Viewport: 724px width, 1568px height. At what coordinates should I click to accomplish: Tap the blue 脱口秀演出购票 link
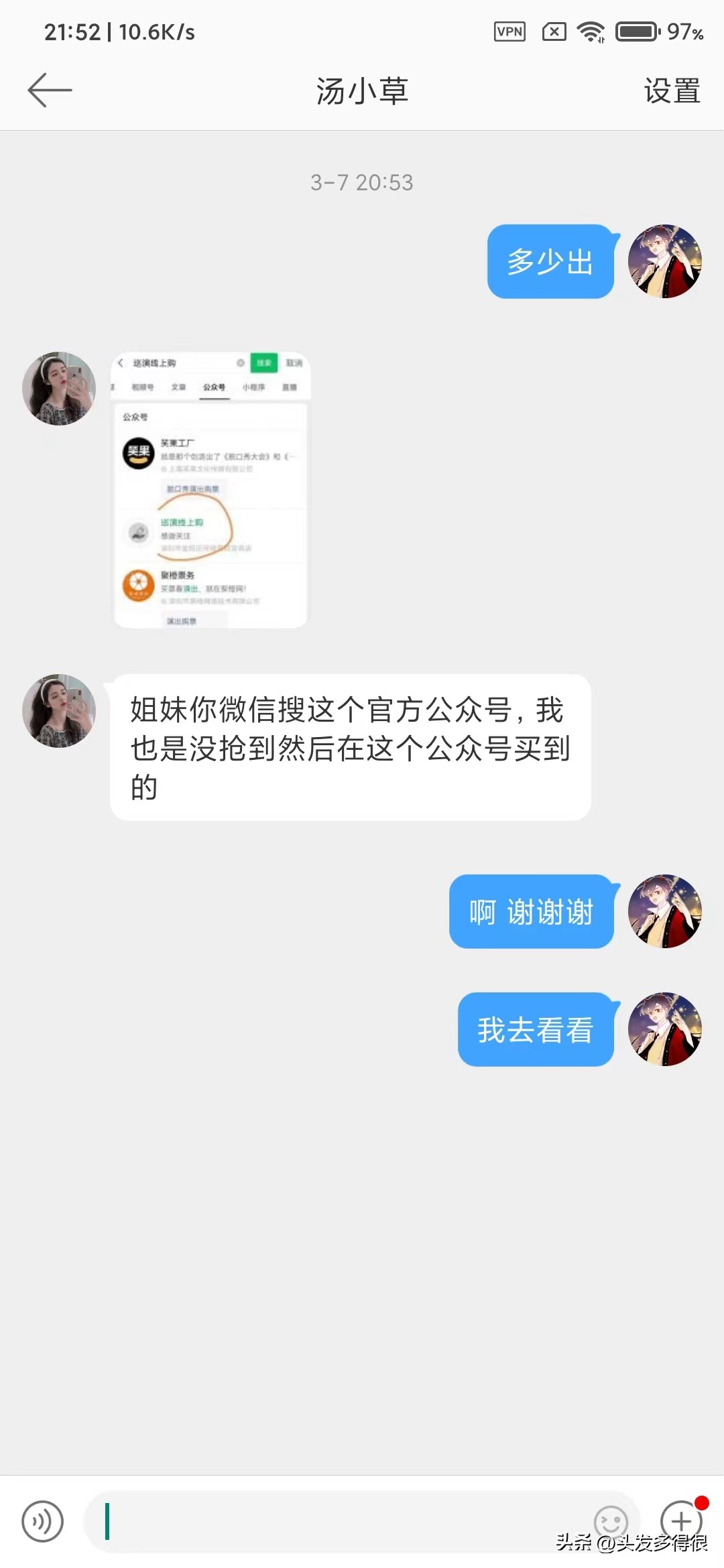[194, 488]
